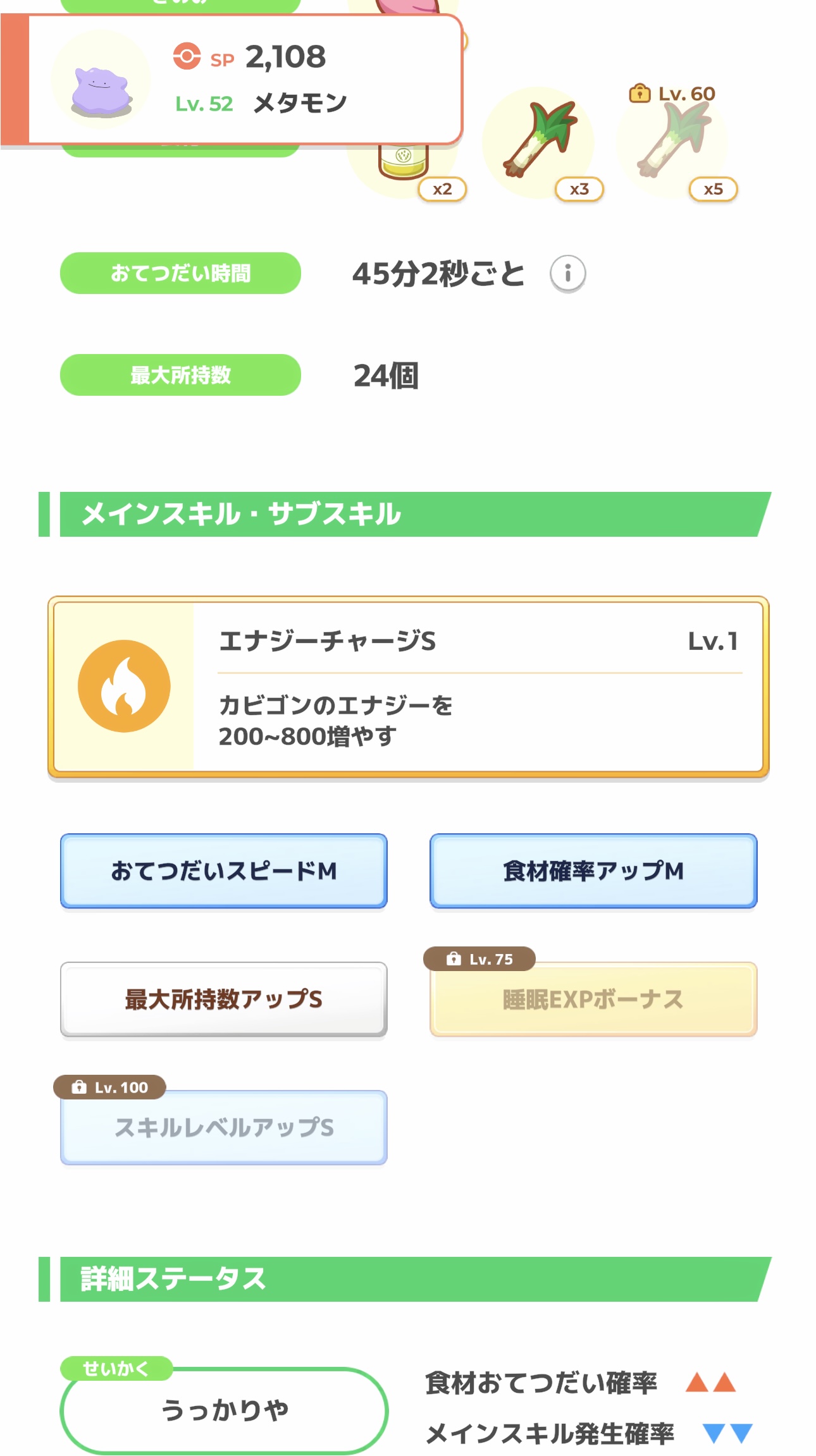
Task: Tap the leek ingredient marked x3
Action: point(539,143)
